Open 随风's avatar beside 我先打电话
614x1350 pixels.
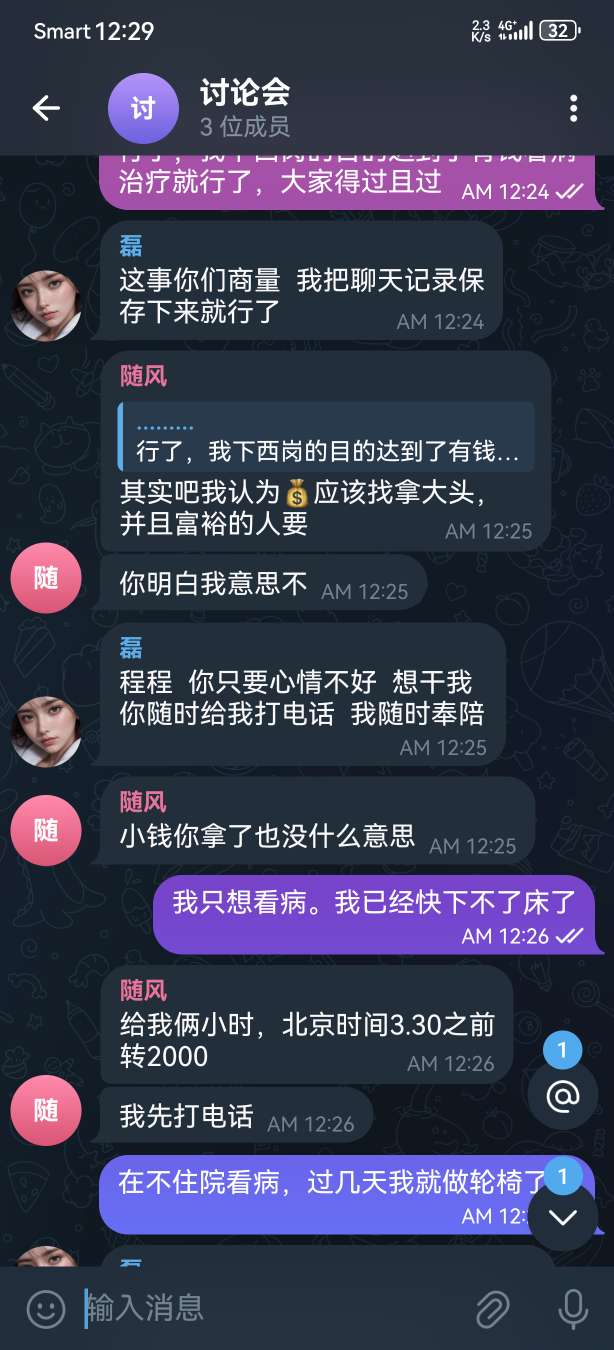[46, 1110]
